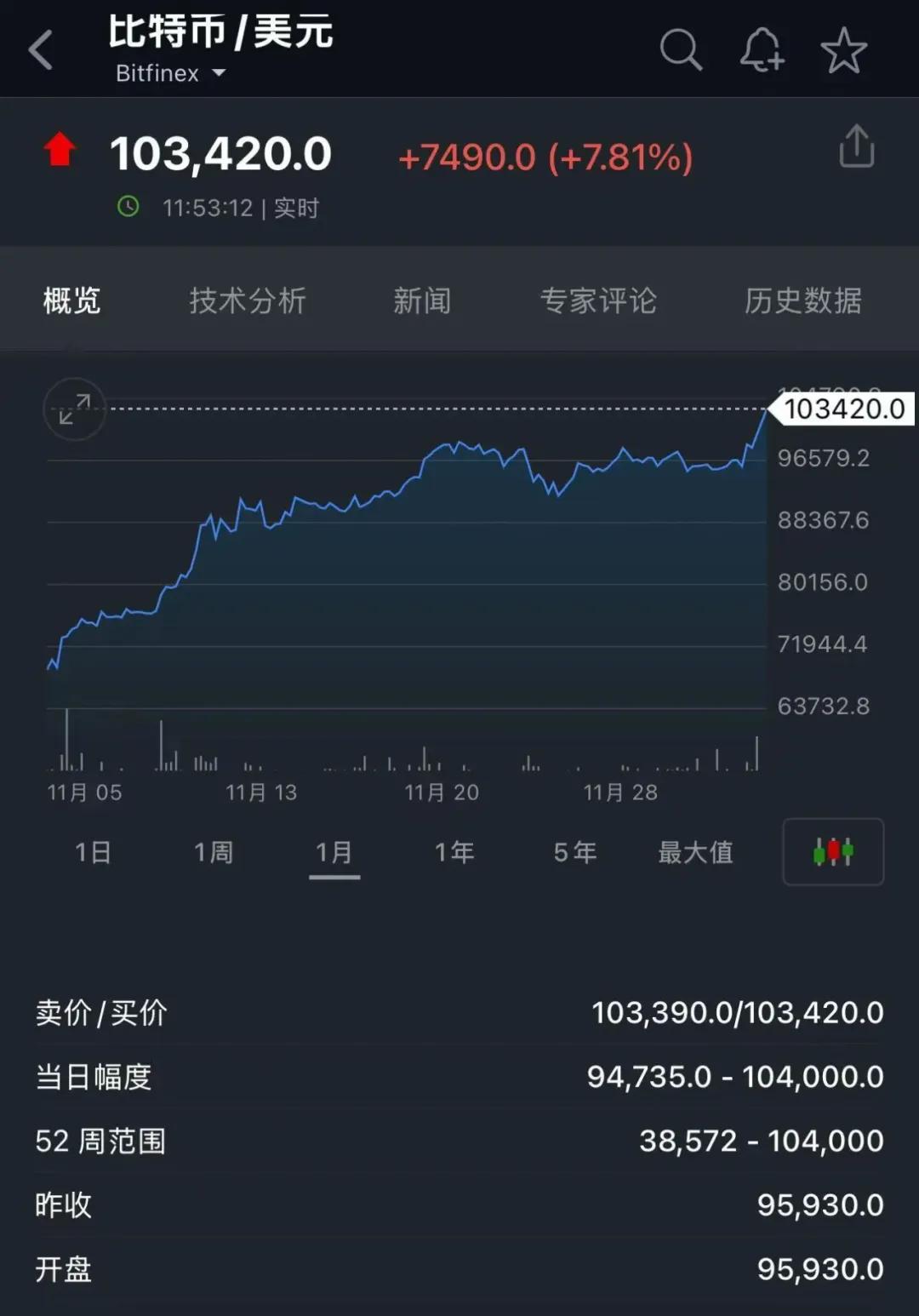Show the 5年 chart range
Screen dimensions: 919x1316
click(x=575, y=852)
